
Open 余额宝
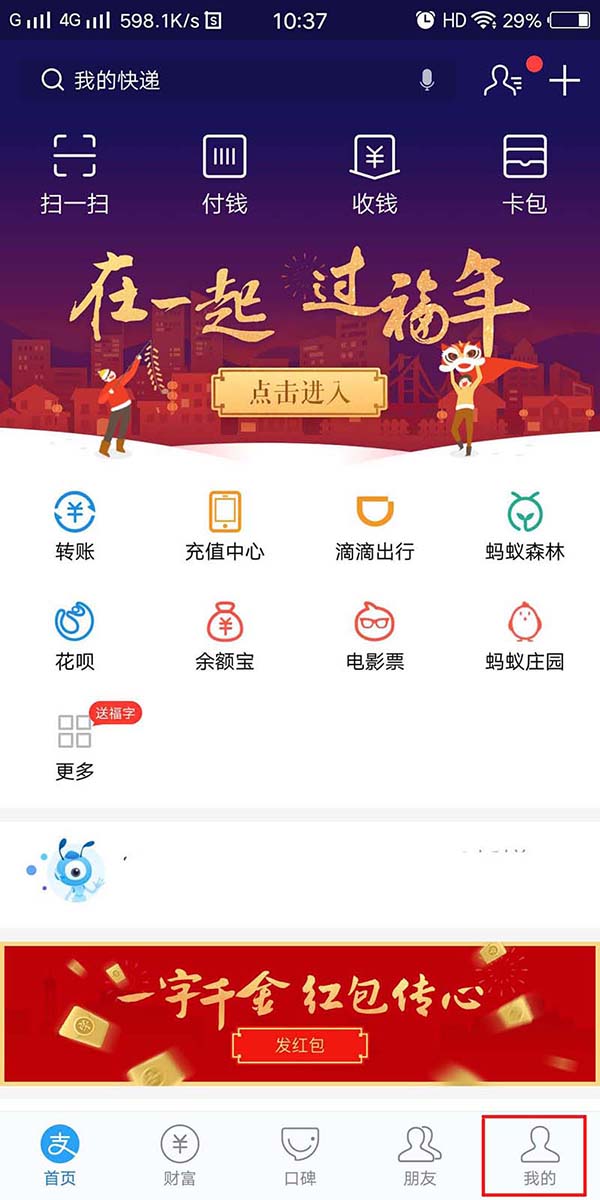point(225,635)
